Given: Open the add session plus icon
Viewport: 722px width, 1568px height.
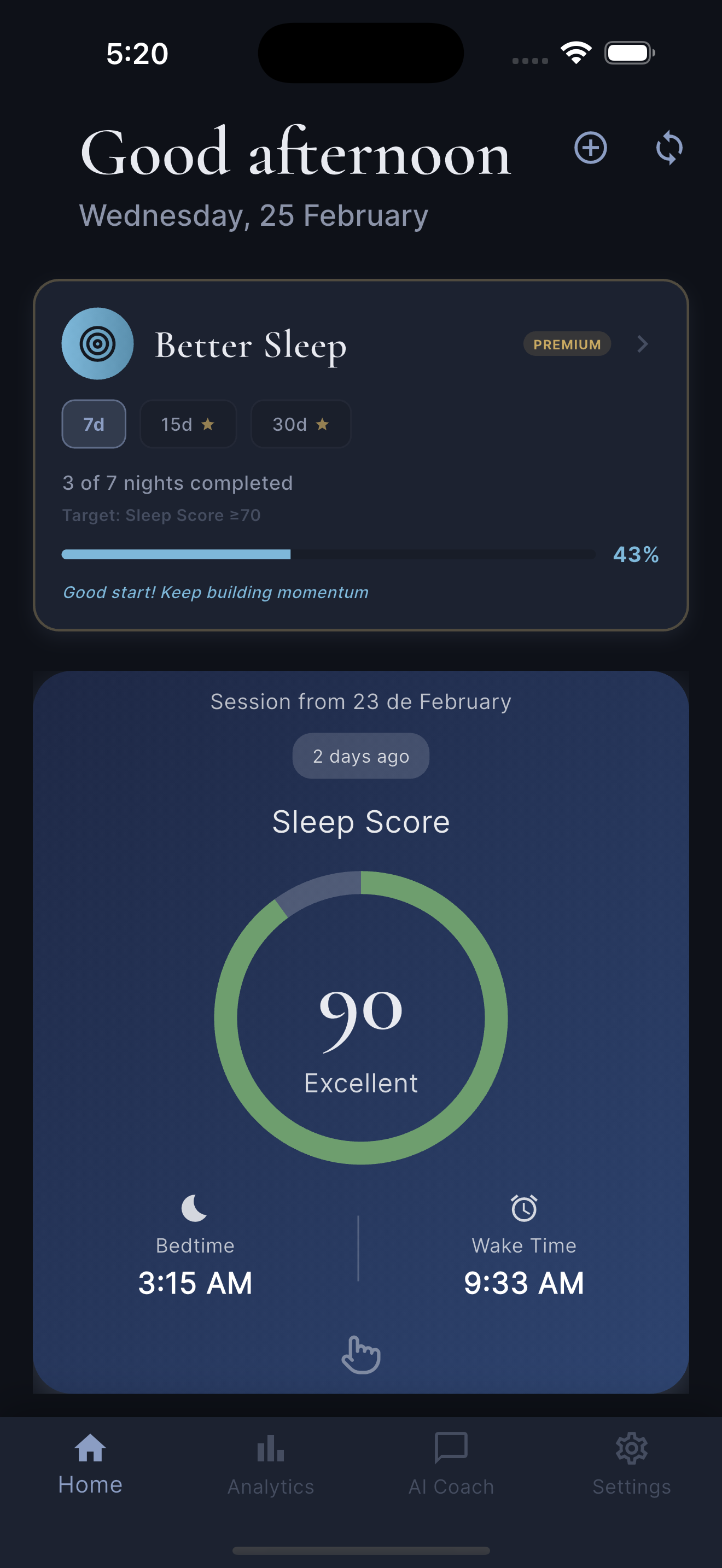Looking at the screenshot, I should point(590,148).
